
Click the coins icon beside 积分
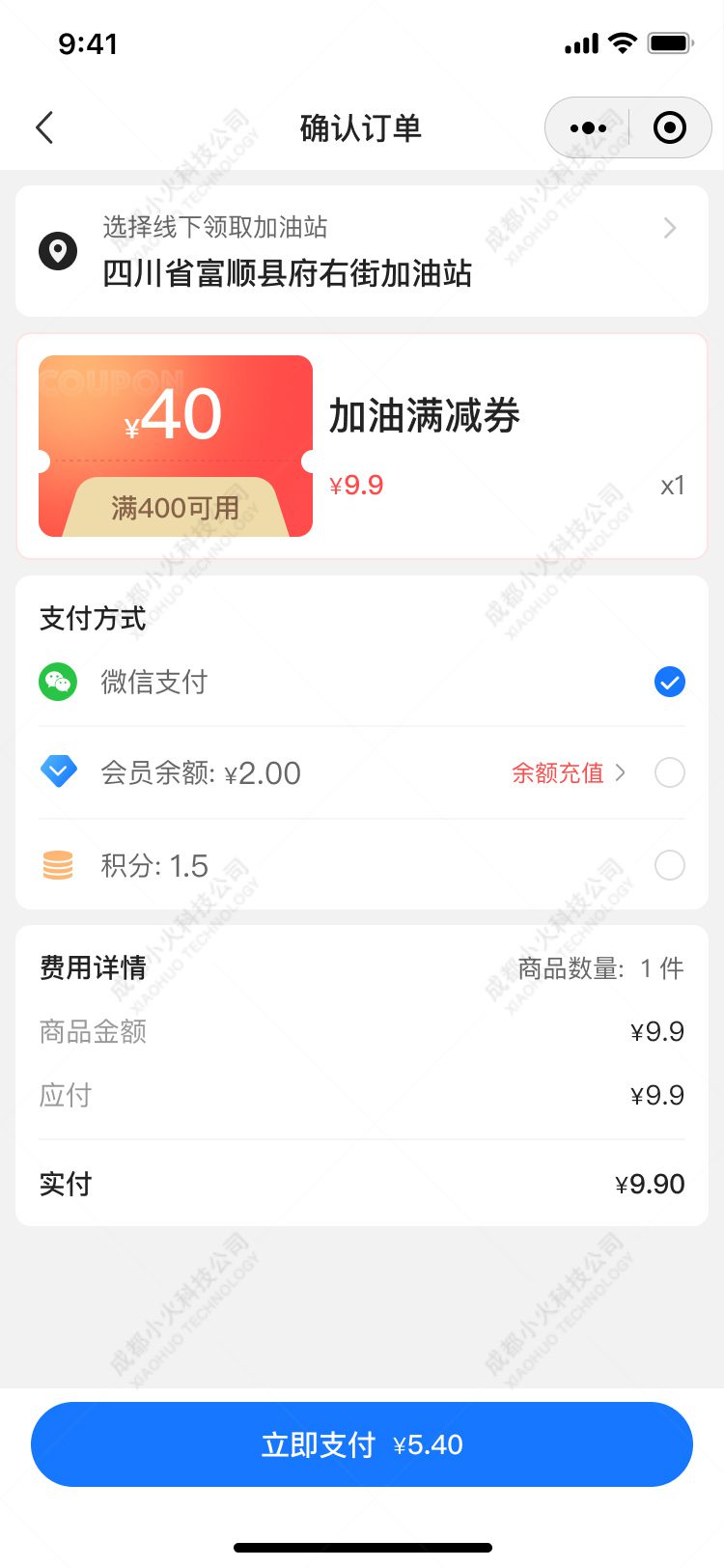click(58, 865)
